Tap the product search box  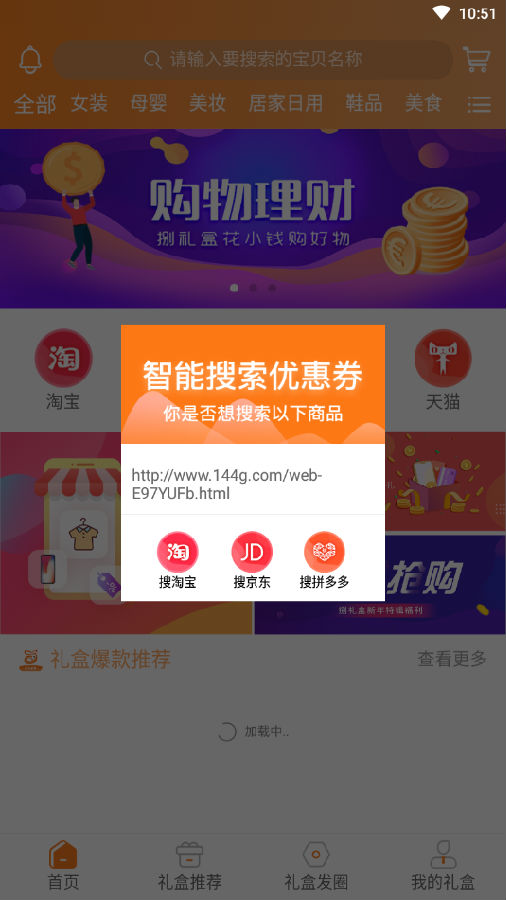coord(253,59)
